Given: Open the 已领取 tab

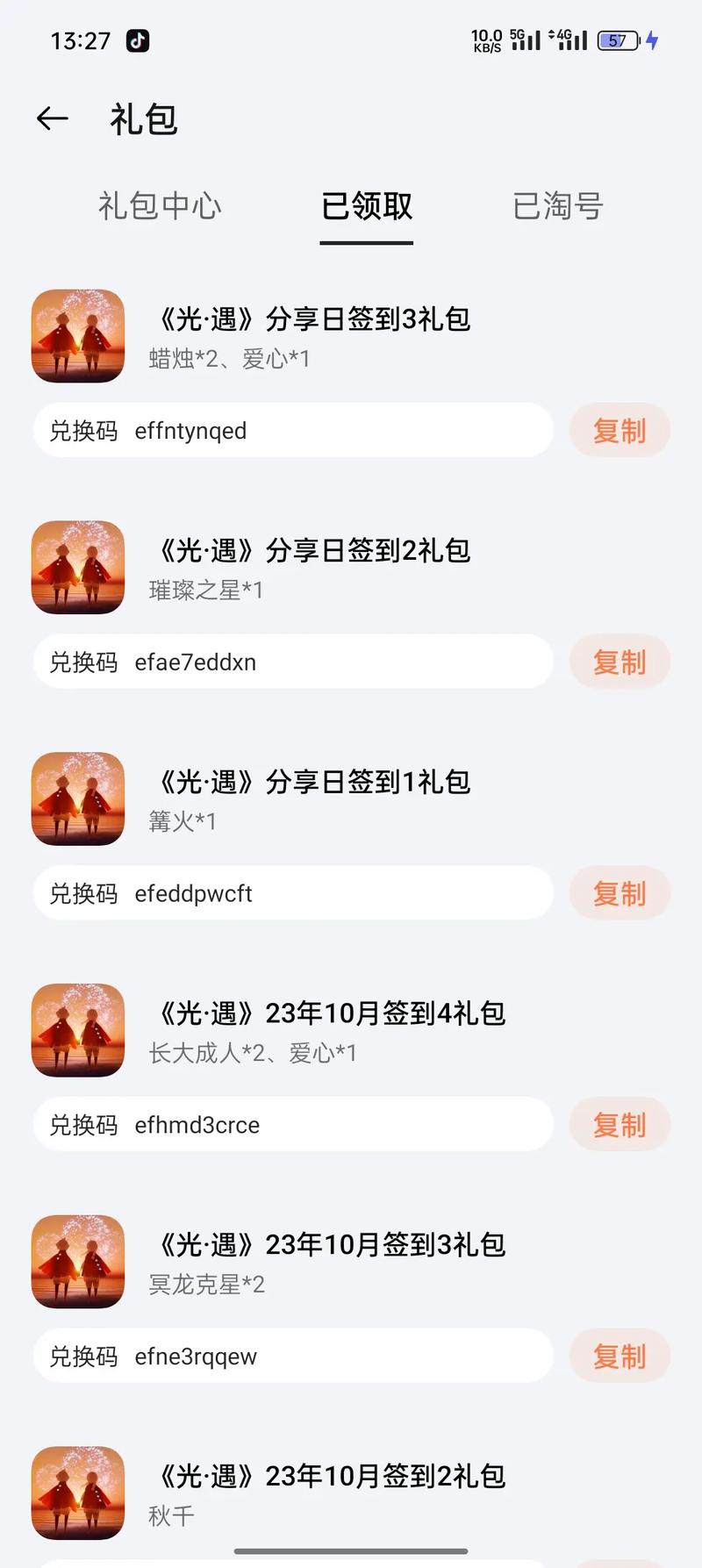Looking at the screenshot, I should 366,207.
